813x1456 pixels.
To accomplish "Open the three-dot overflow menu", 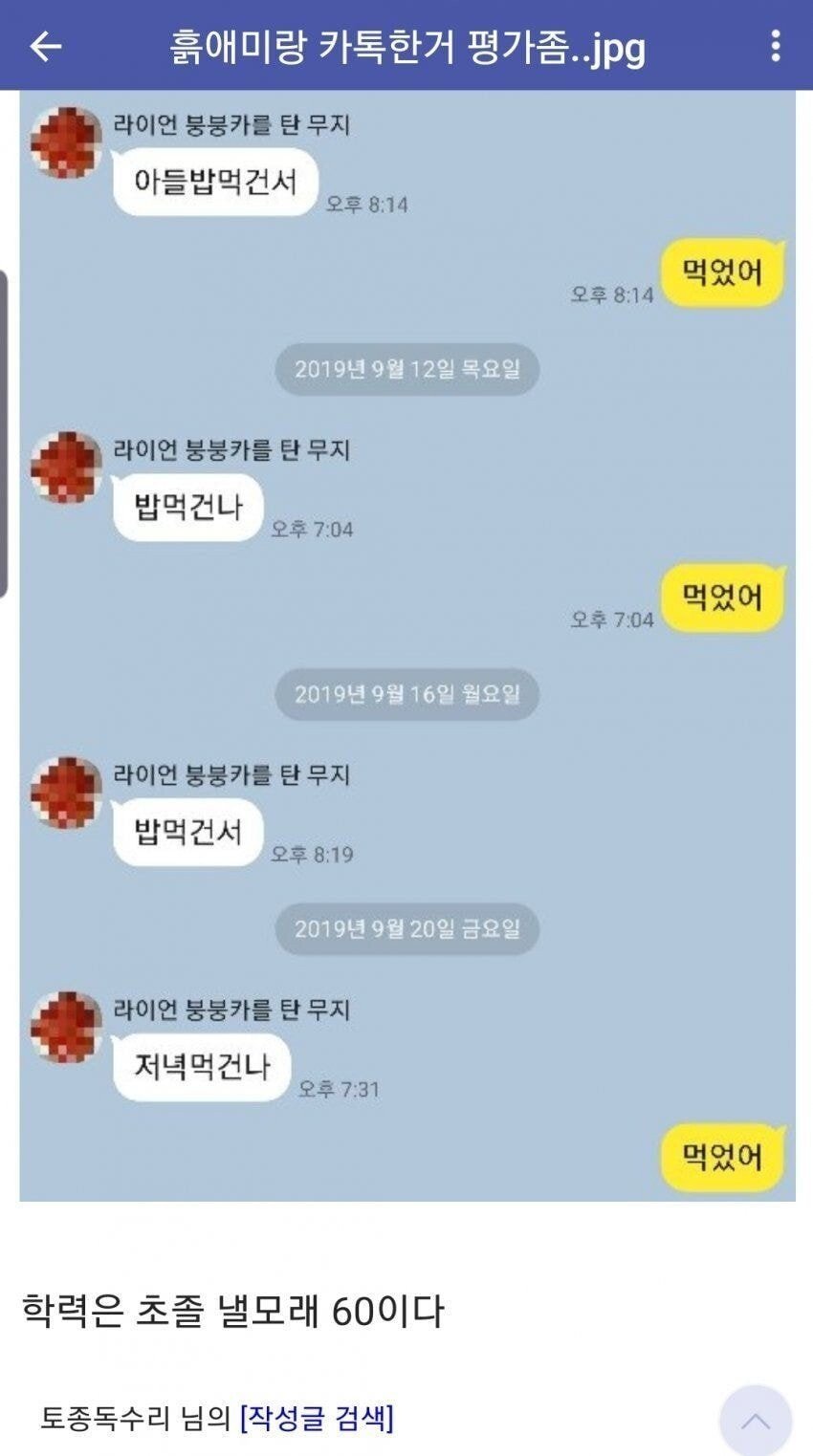I will coord(775,46).
